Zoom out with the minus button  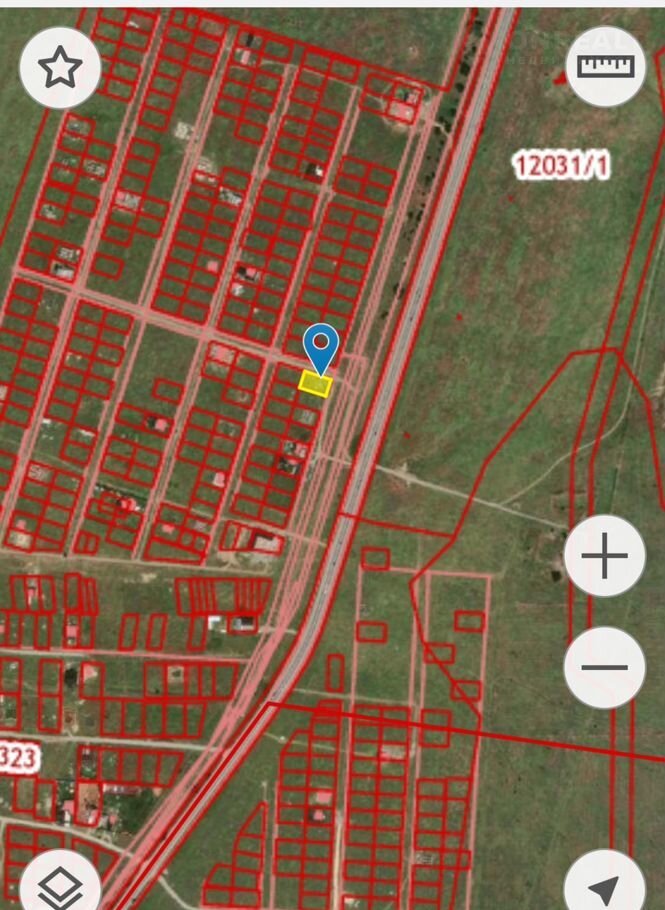coord(604,667)
